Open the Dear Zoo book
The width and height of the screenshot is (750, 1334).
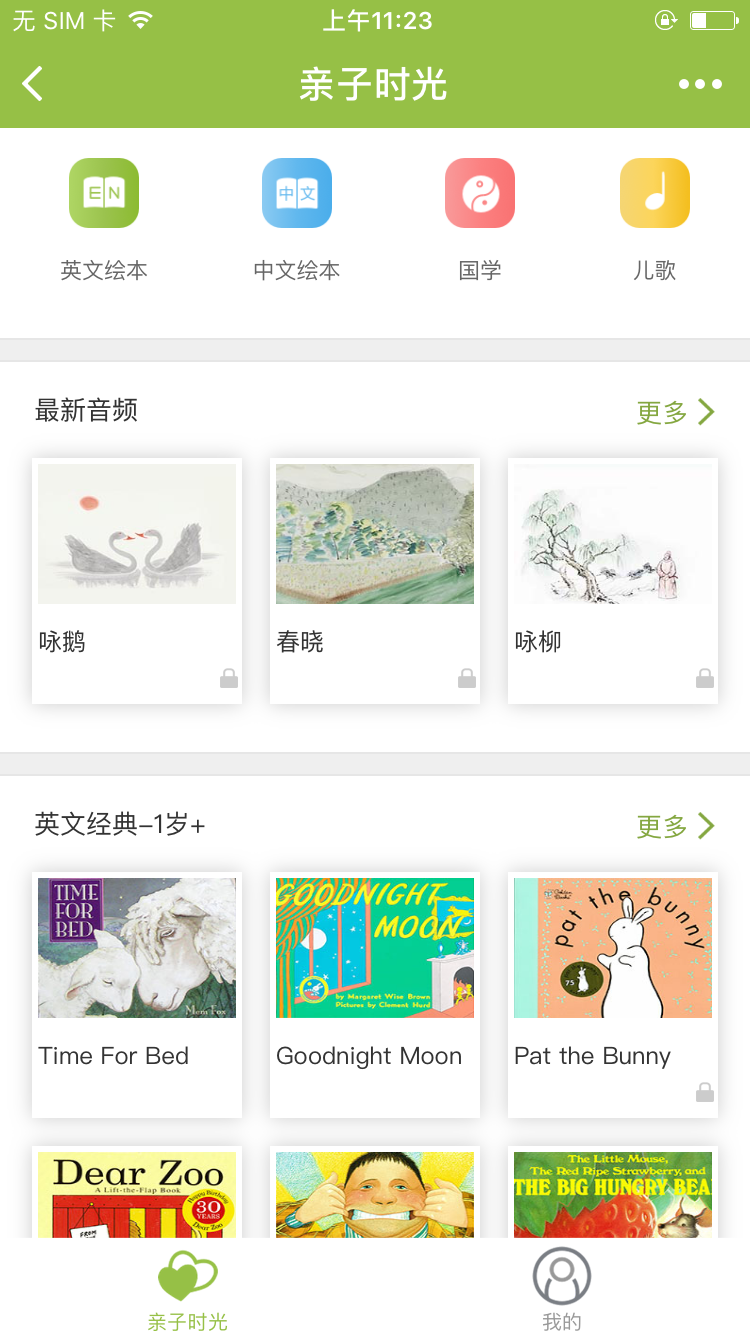click(x=137, y=1194)
